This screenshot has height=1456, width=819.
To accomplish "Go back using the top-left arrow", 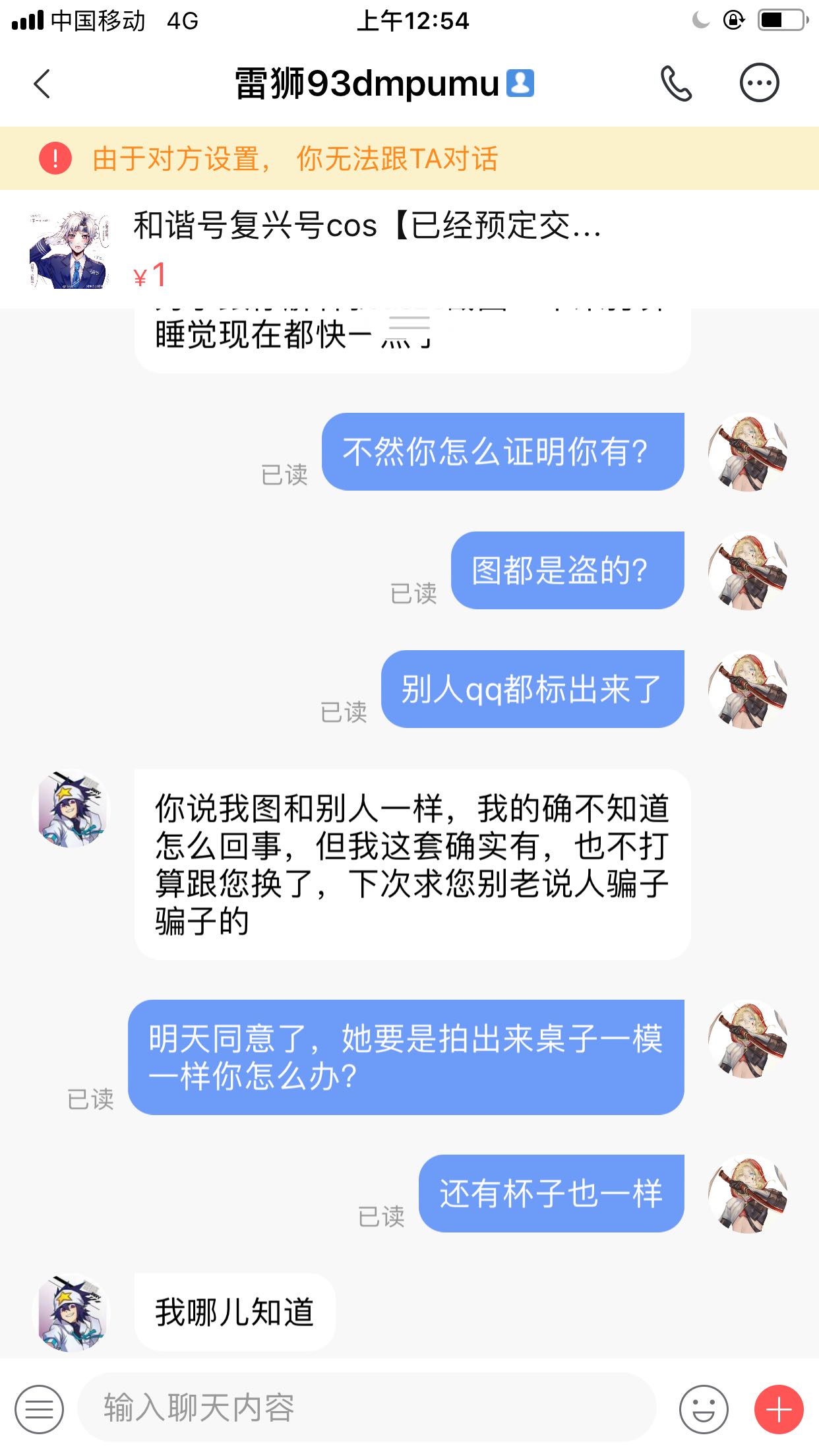I will pos(42,84).
